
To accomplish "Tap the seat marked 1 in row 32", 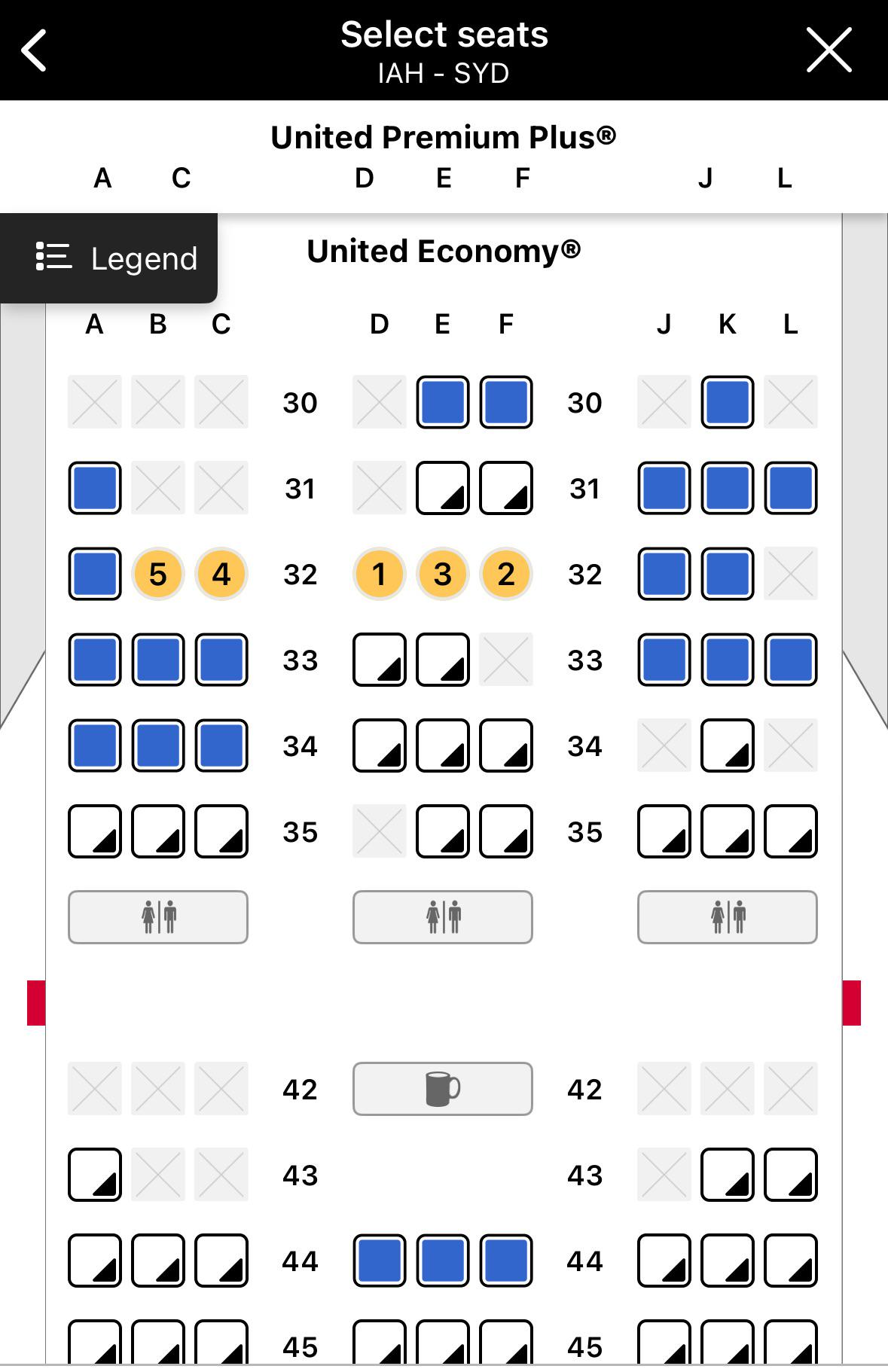I will (x=380, y=574).
